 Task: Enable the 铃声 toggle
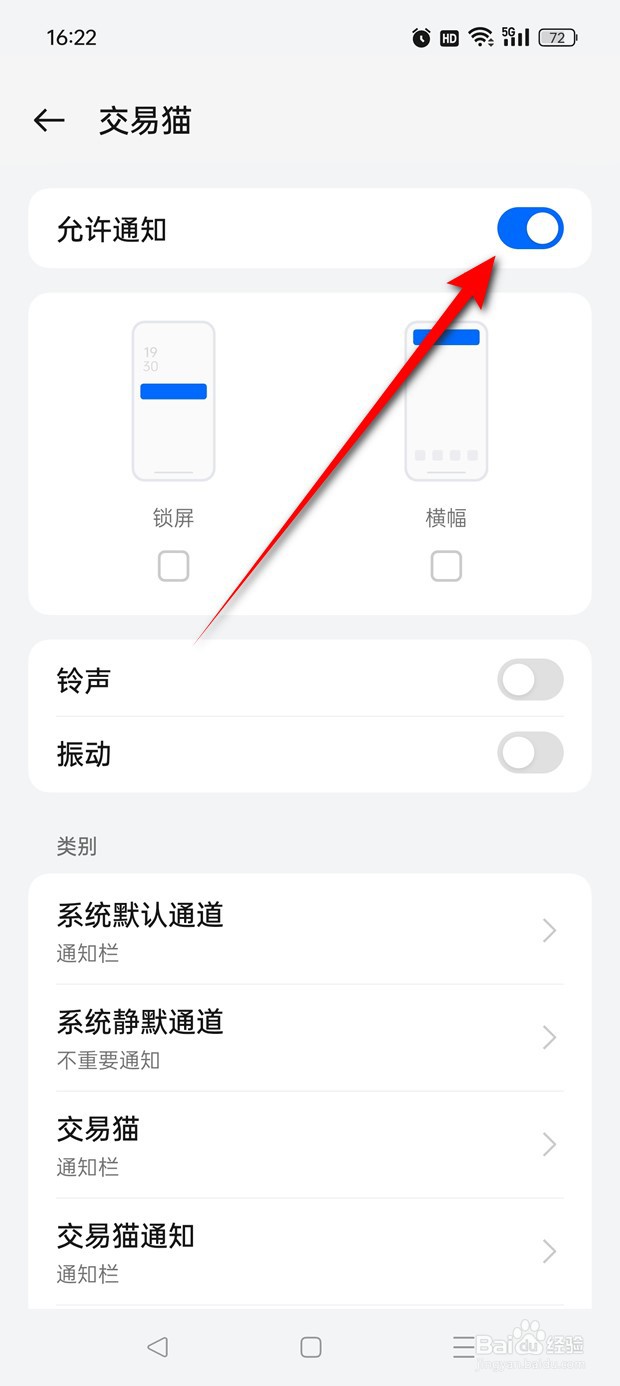pyautogui.click(x=530, y=681)
